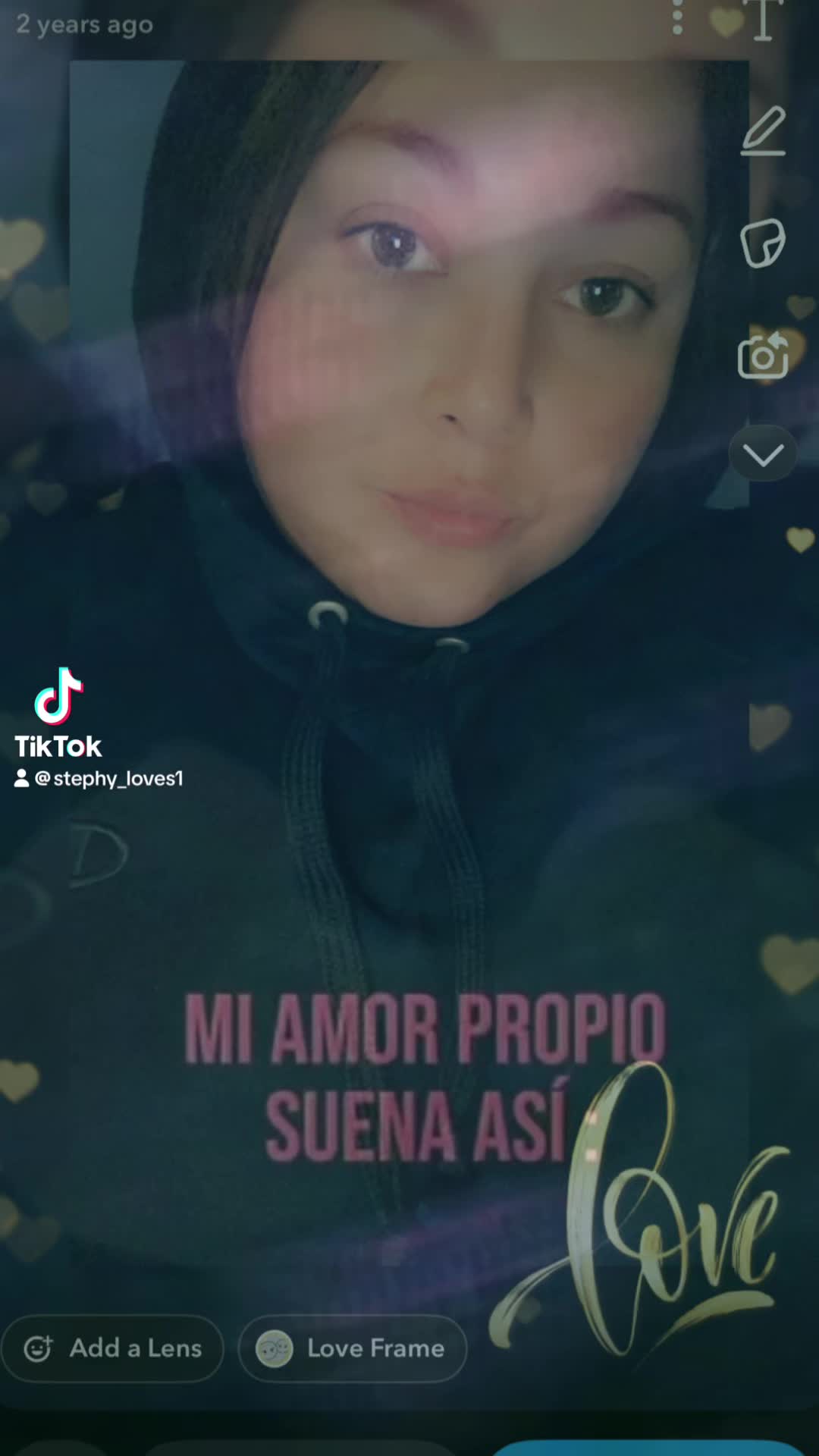Tap the Add a Lens chip
819x1456 pixels.
(113, 1348)
